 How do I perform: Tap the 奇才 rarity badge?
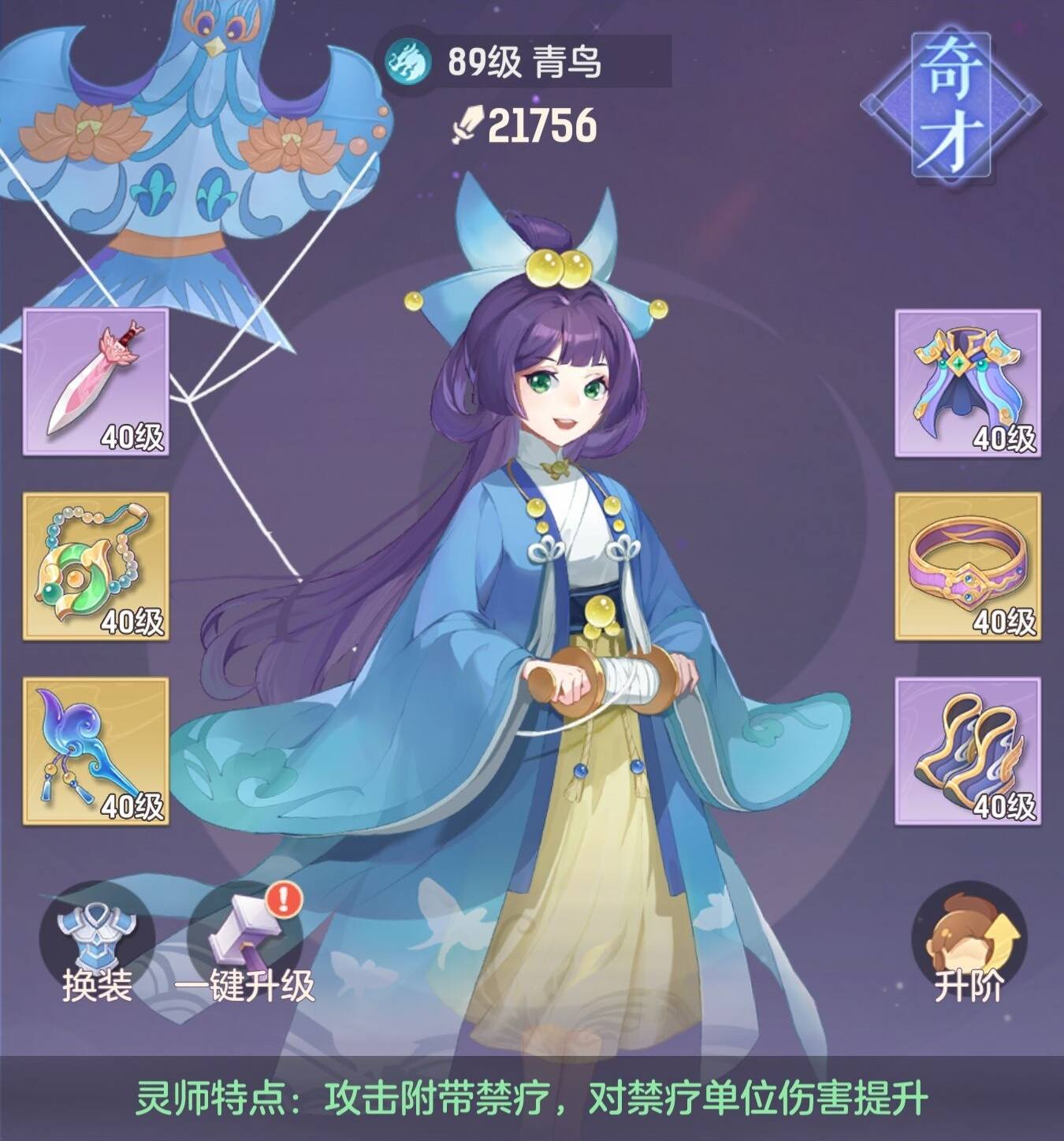pyautogui.click(x=951, y=104)
